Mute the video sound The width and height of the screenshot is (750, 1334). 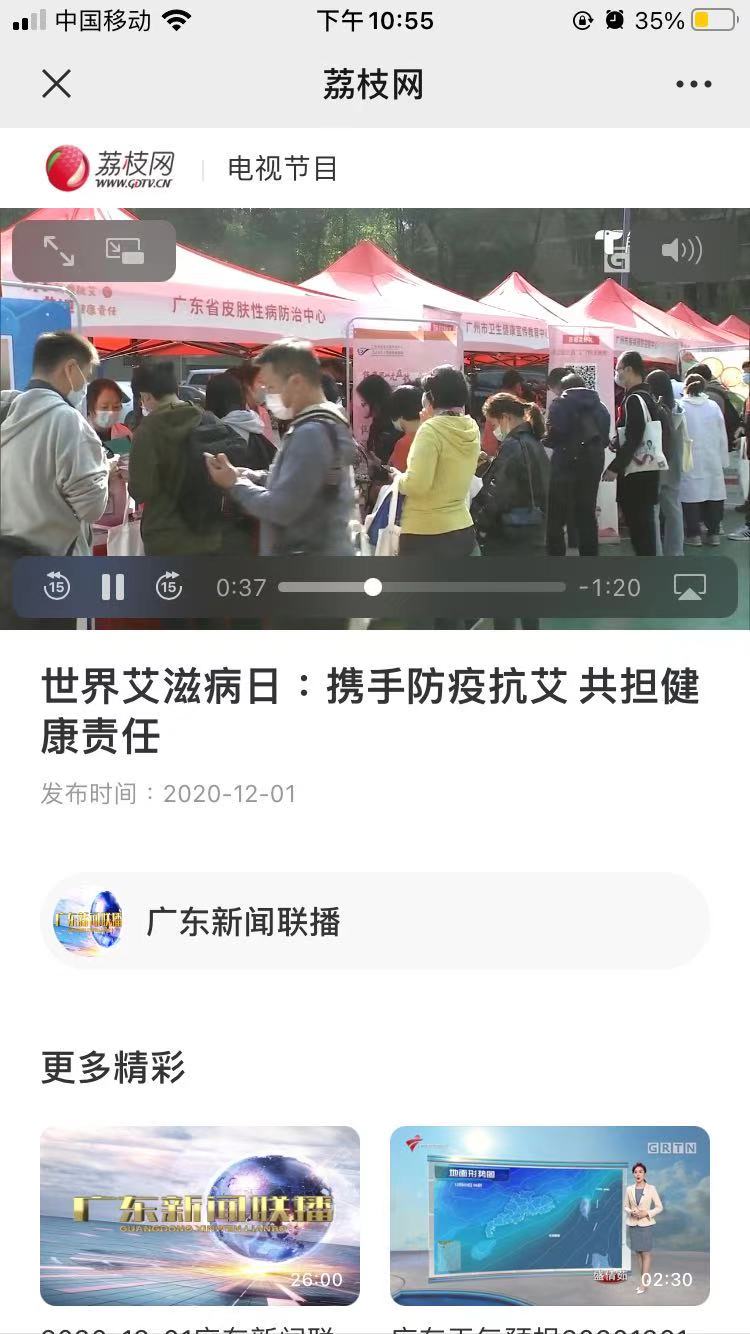(x=682, y=250)
